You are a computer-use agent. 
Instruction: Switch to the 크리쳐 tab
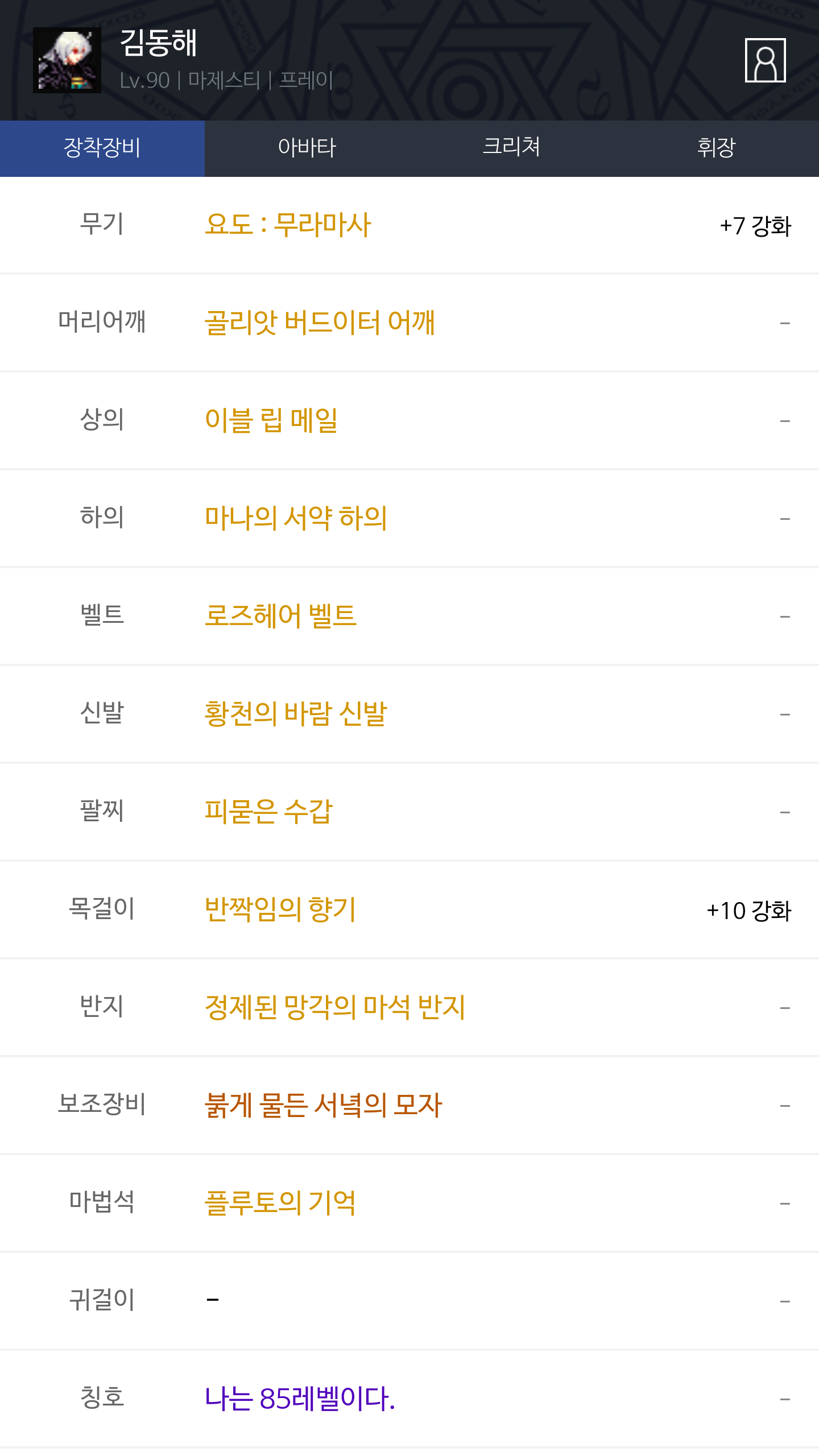coord(512,148)
